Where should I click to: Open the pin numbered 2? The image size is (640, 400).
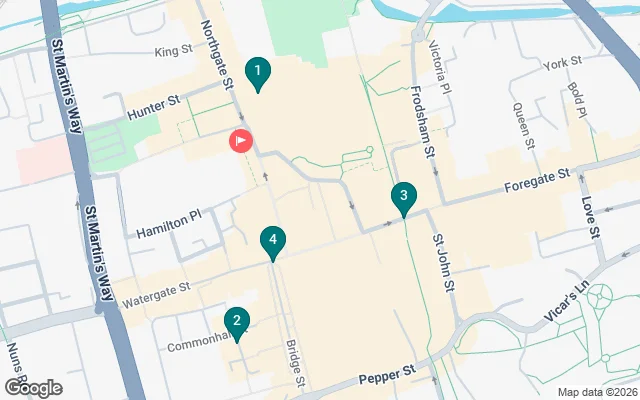coord(237,322)
